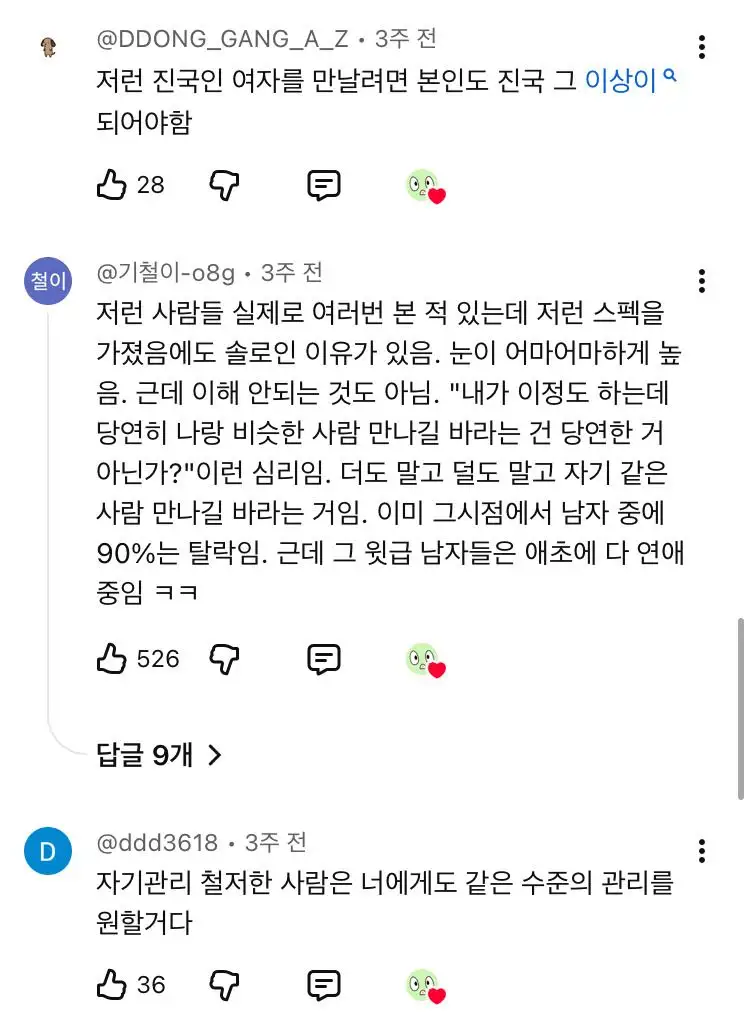Like the comment by @ddd3618
The width and height of the screenshot is (750, 1022).
(x=111, y=985)
